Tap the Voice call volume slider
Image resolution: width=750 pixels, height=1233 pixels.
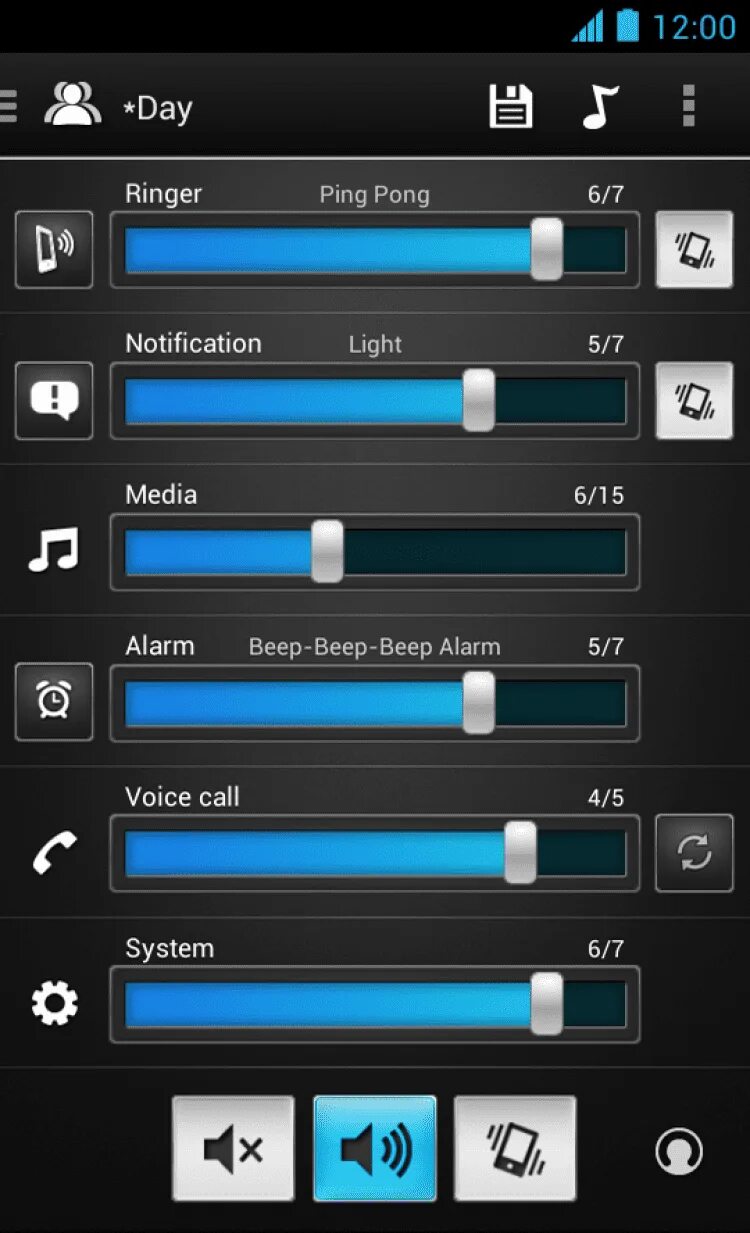click(375, 853)
